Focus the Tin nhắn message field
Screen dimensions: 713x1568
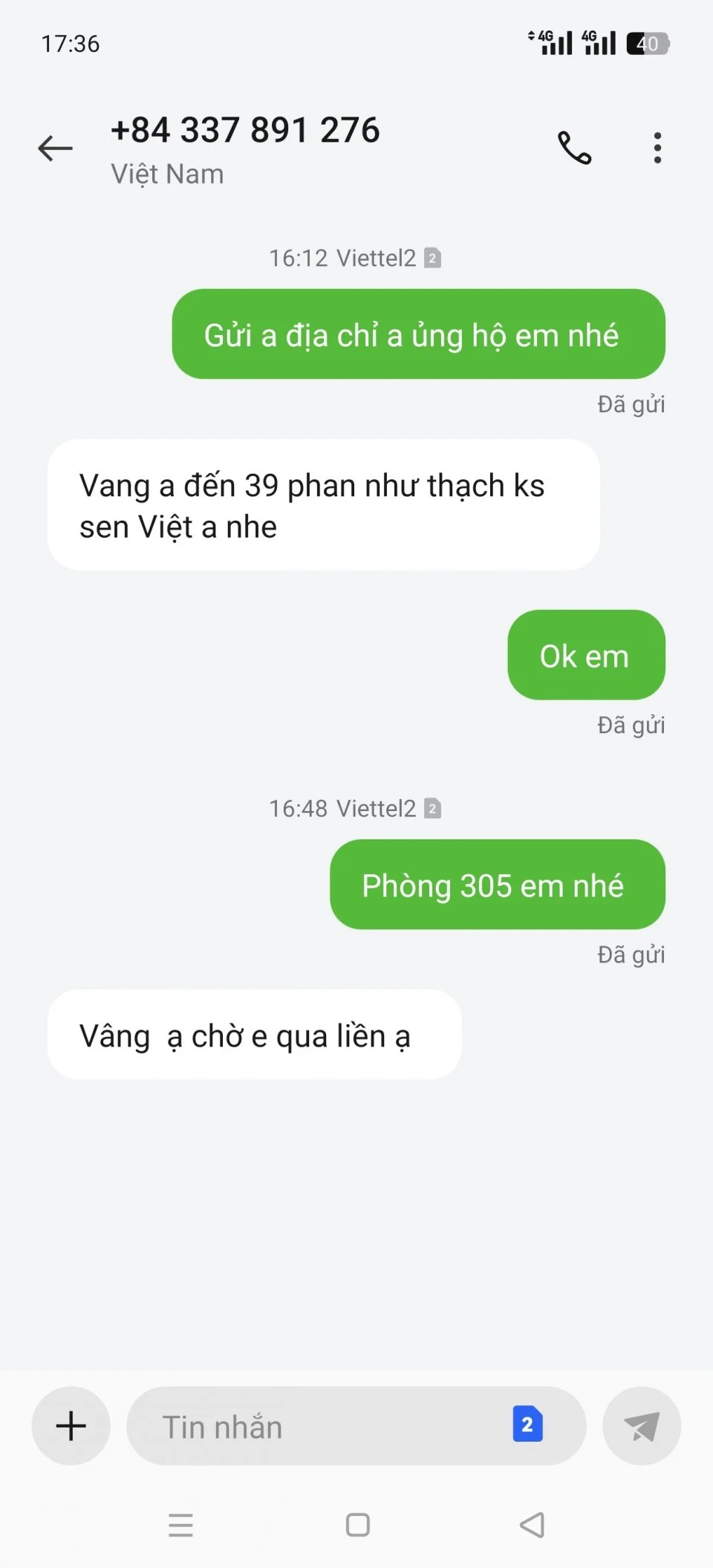point(319,1427)
